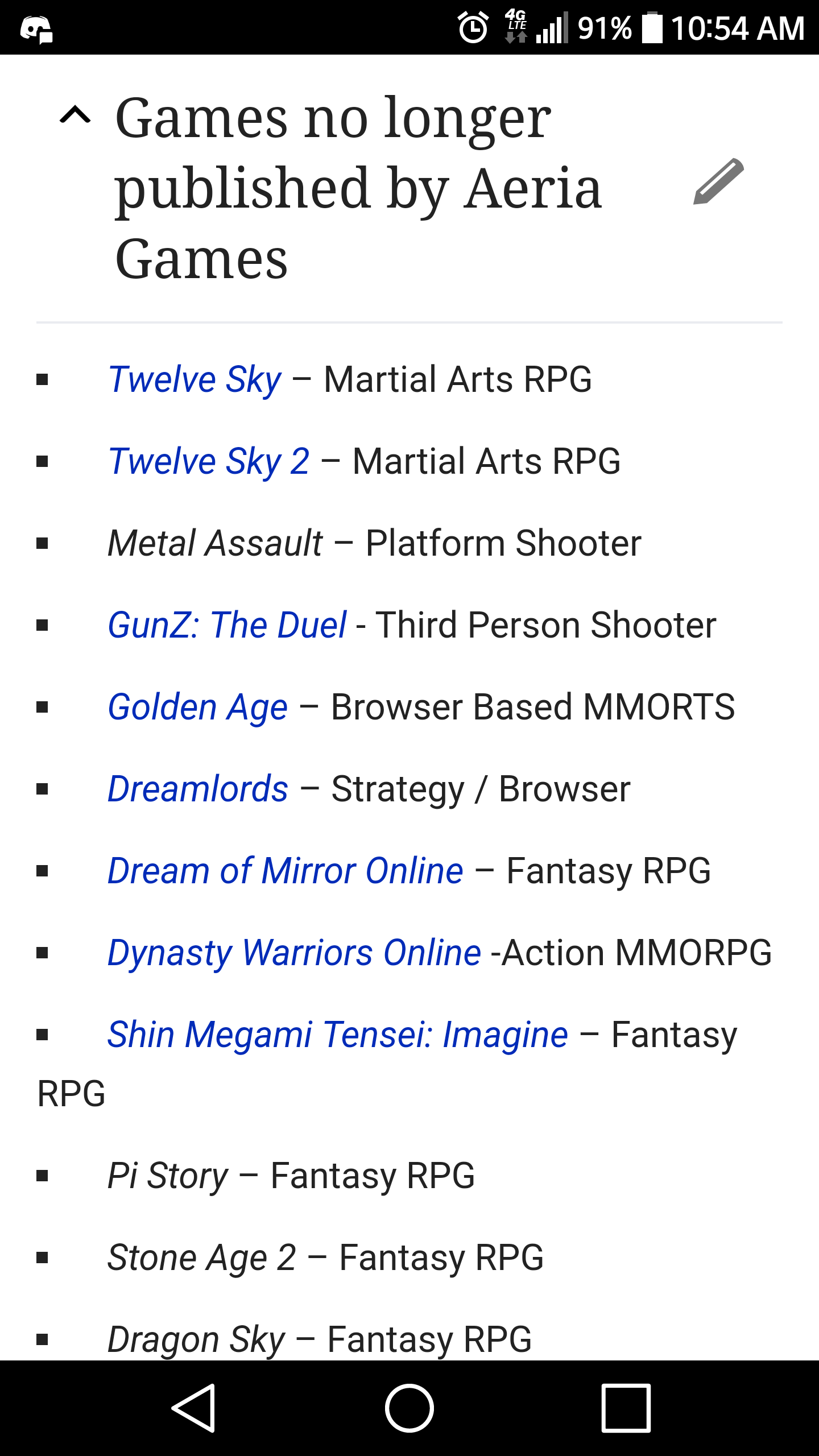Edit this section with the pencil icon
Image resolution: width=819 pixels, height=1456 pixels.
(x=718, y=181)
